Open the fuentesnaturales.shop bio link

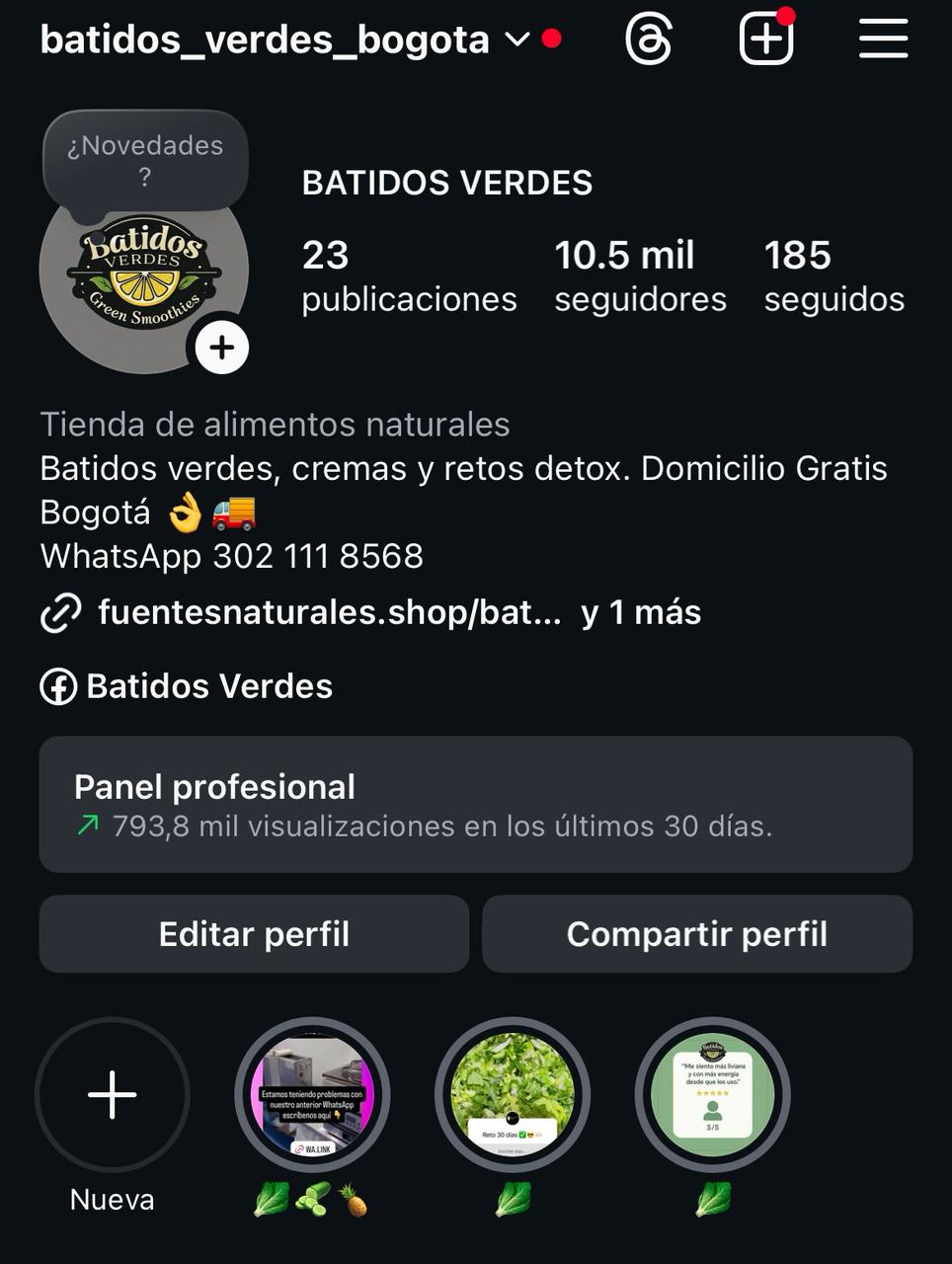coord(326,612)
